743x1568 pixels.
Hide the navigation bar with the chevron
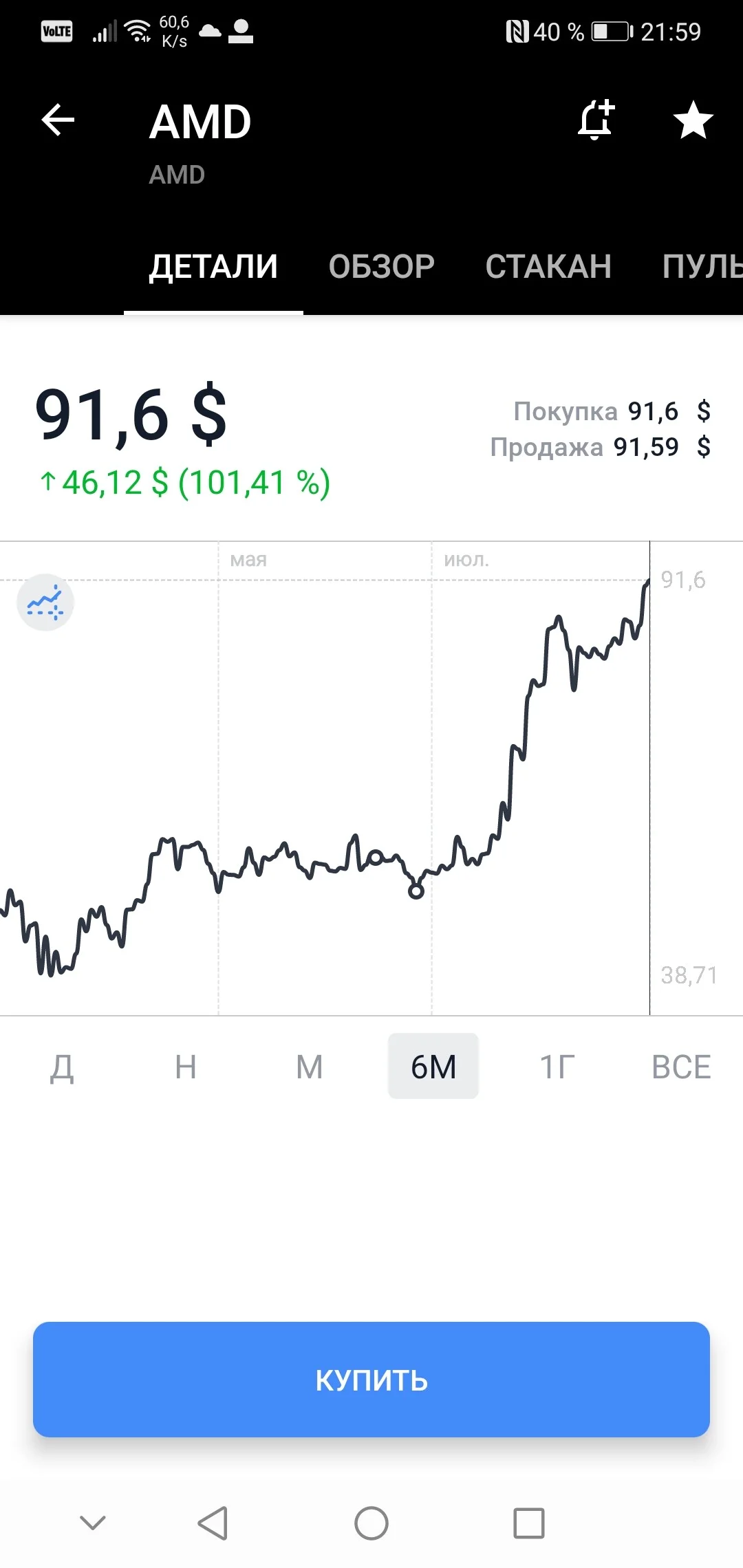pos(93,1523)
